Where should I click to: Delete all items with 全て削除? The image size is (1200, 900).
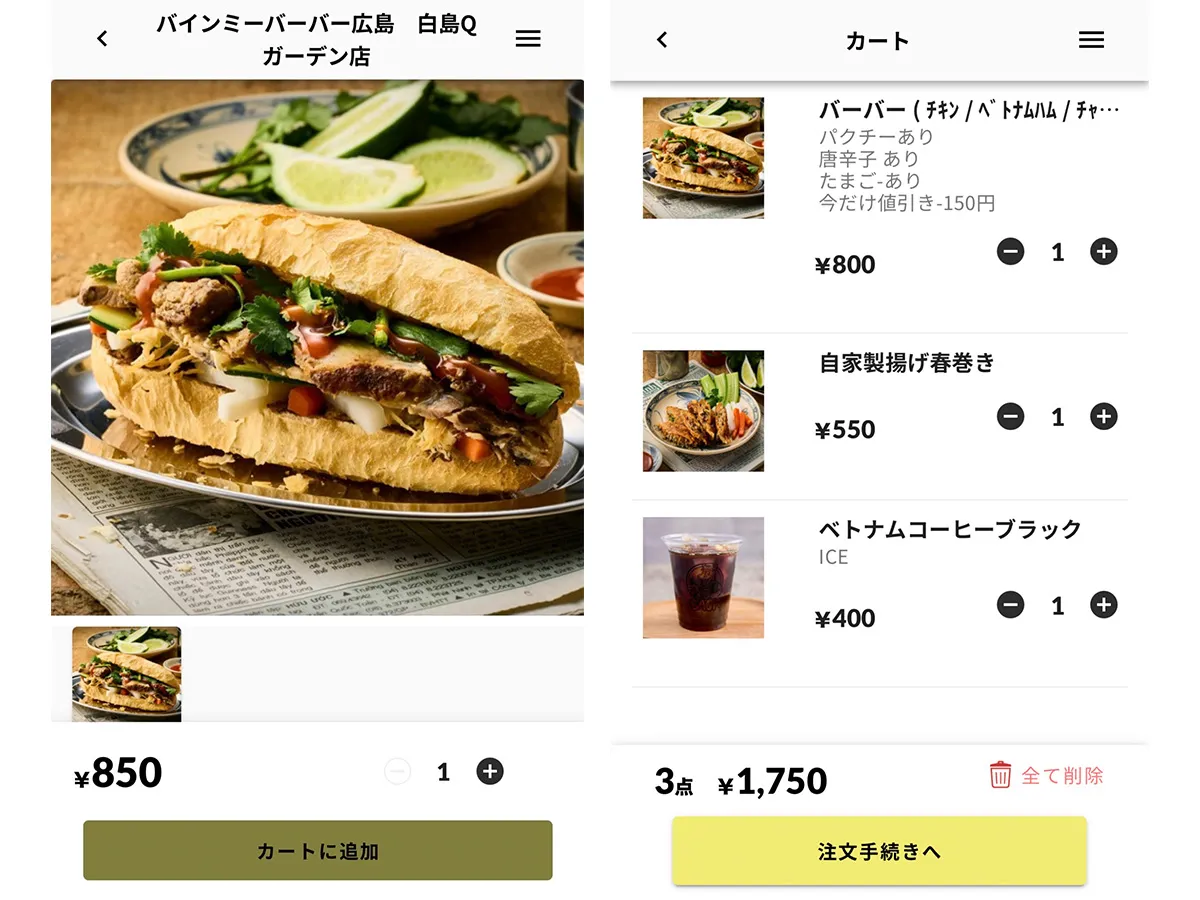[x=1046, y=775]
